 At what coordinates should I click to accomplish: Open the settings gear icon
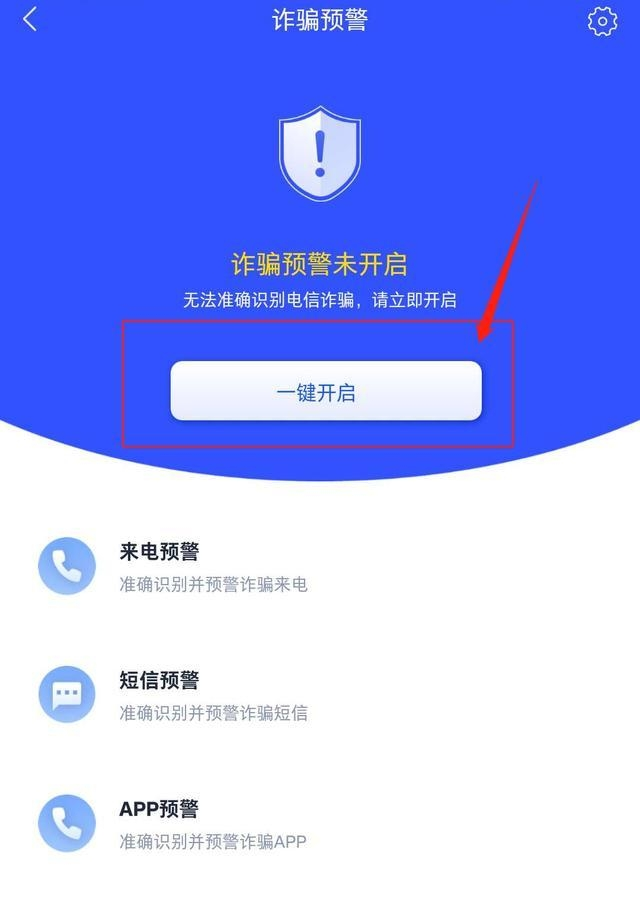coord(602,22)
